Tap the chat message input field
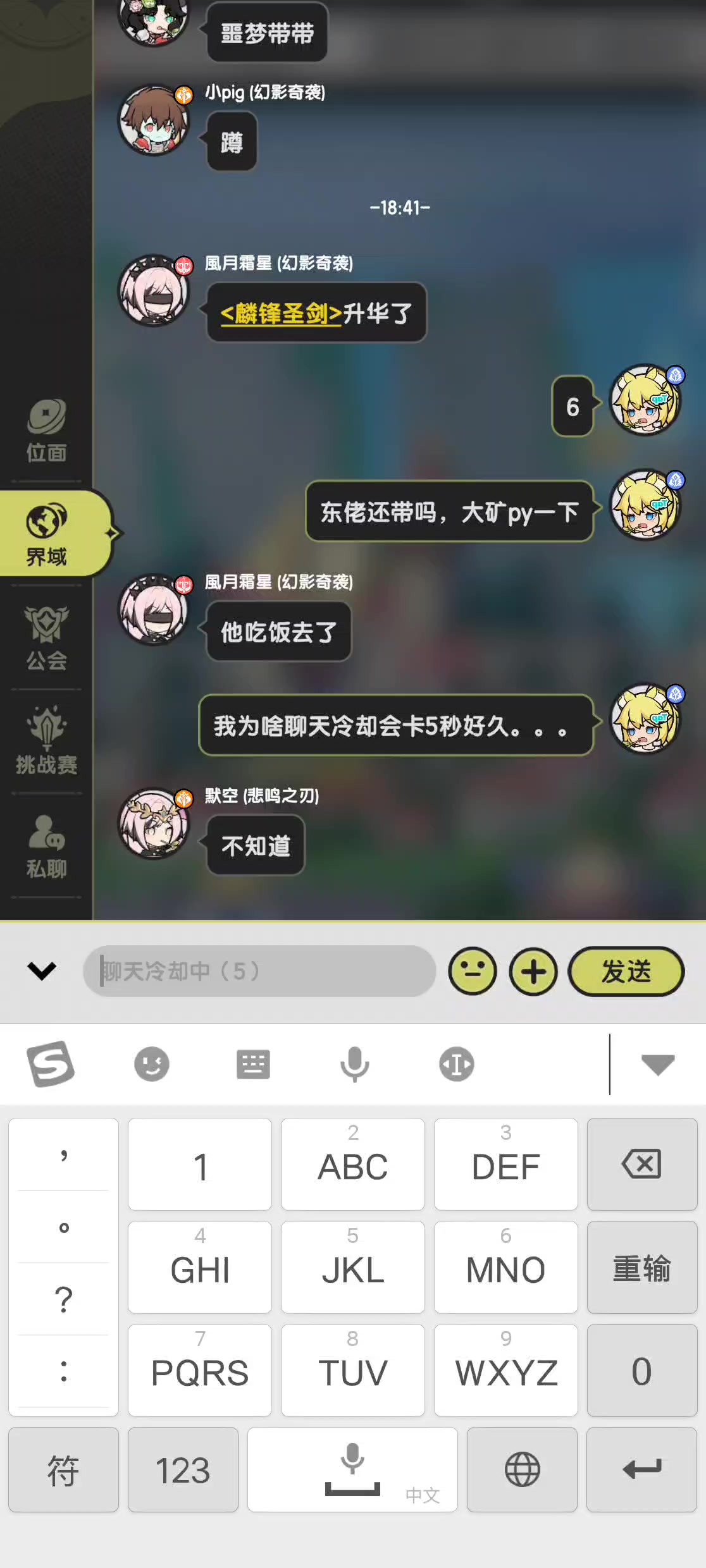 [259, 971]
